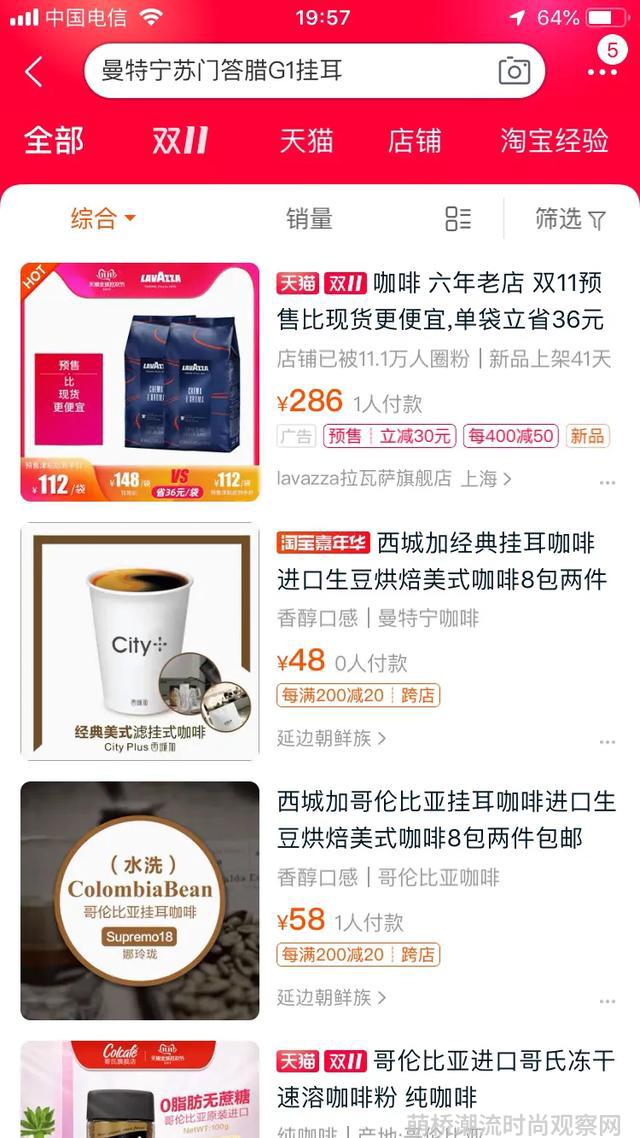640x1138 pixels.
Task: Open camera image search
Action: click(x=514, y=71)
